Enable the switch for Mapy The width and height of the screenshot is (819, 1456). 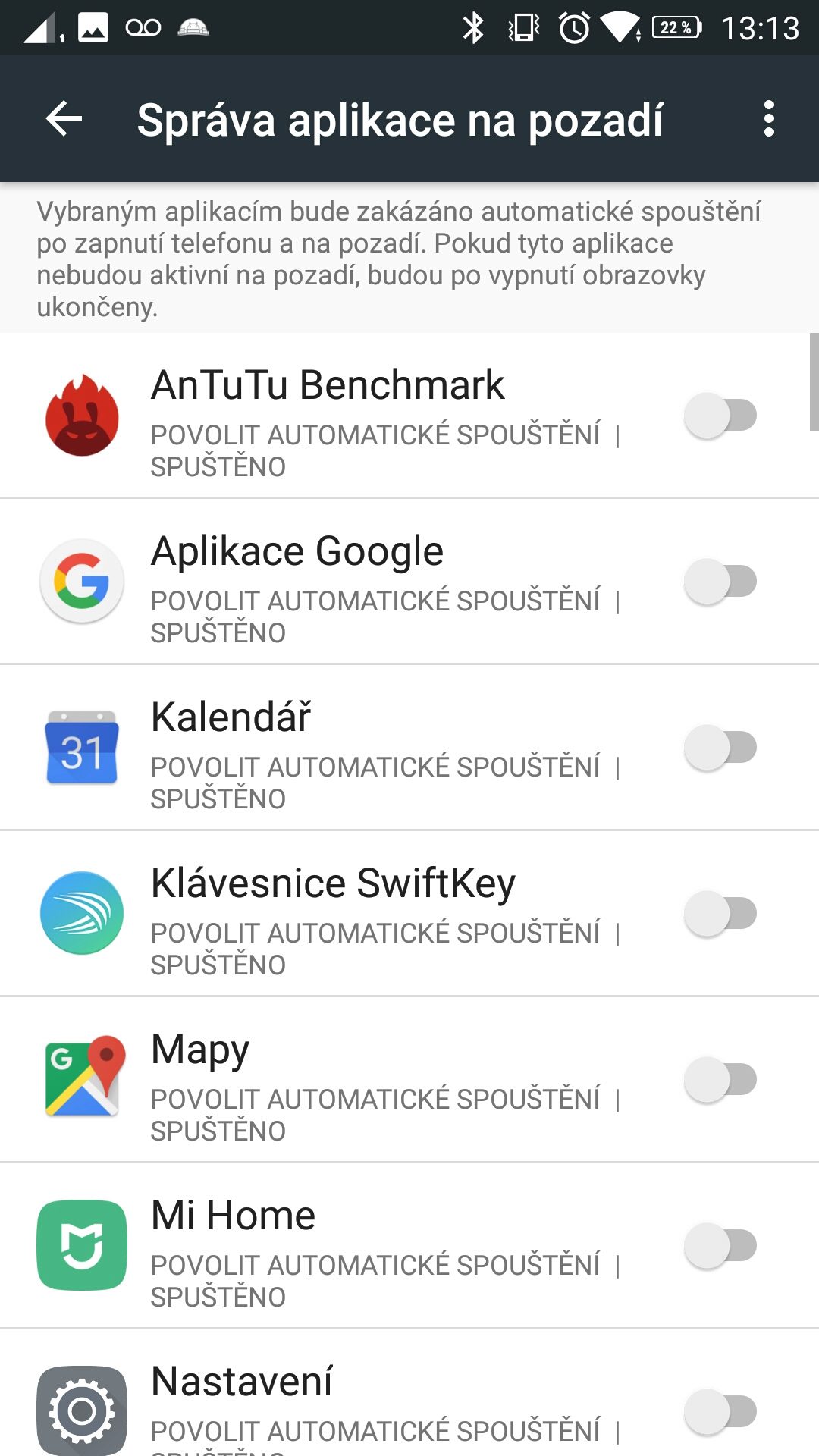pyautogui.click(x=720, y=1080)
